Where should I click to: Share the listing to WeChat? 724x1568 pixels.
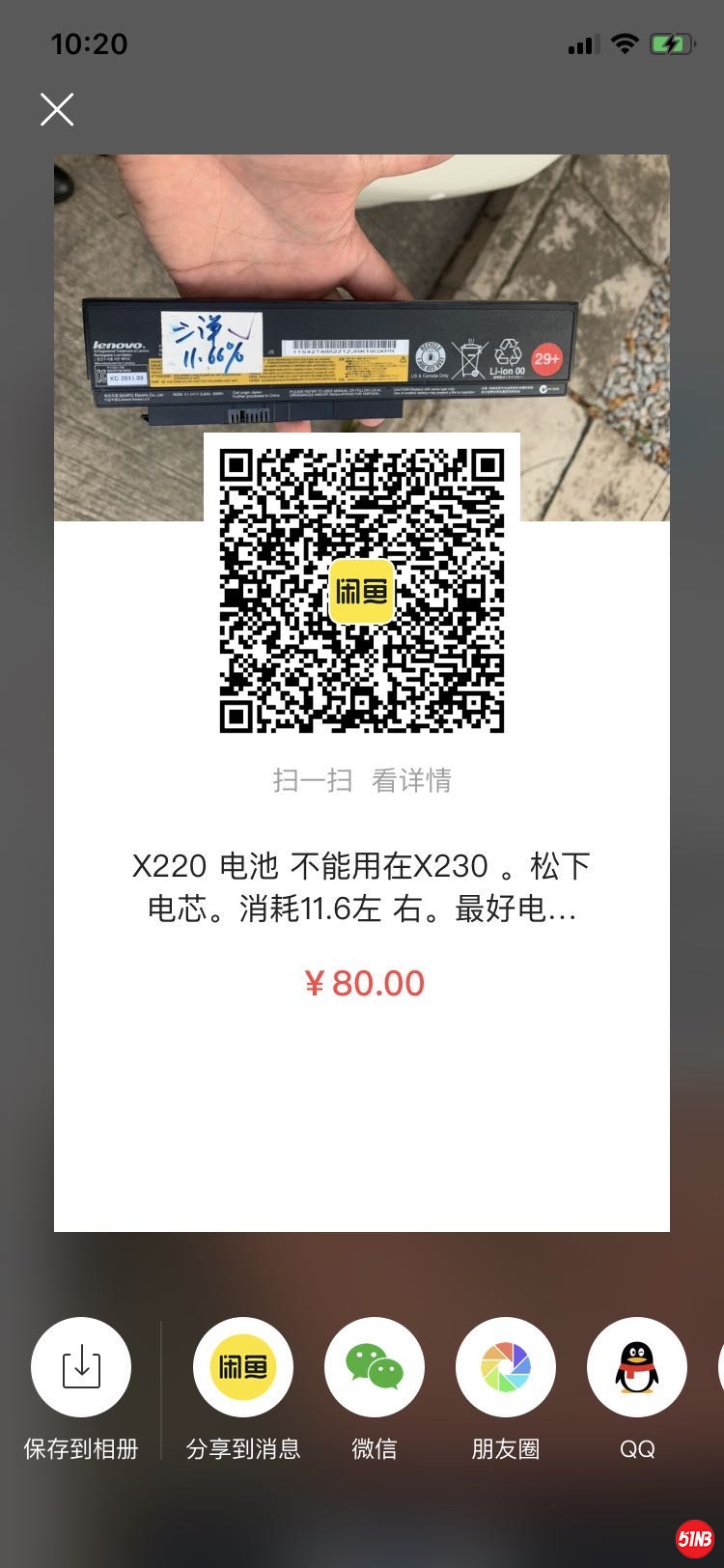[x=375, y=1367]
